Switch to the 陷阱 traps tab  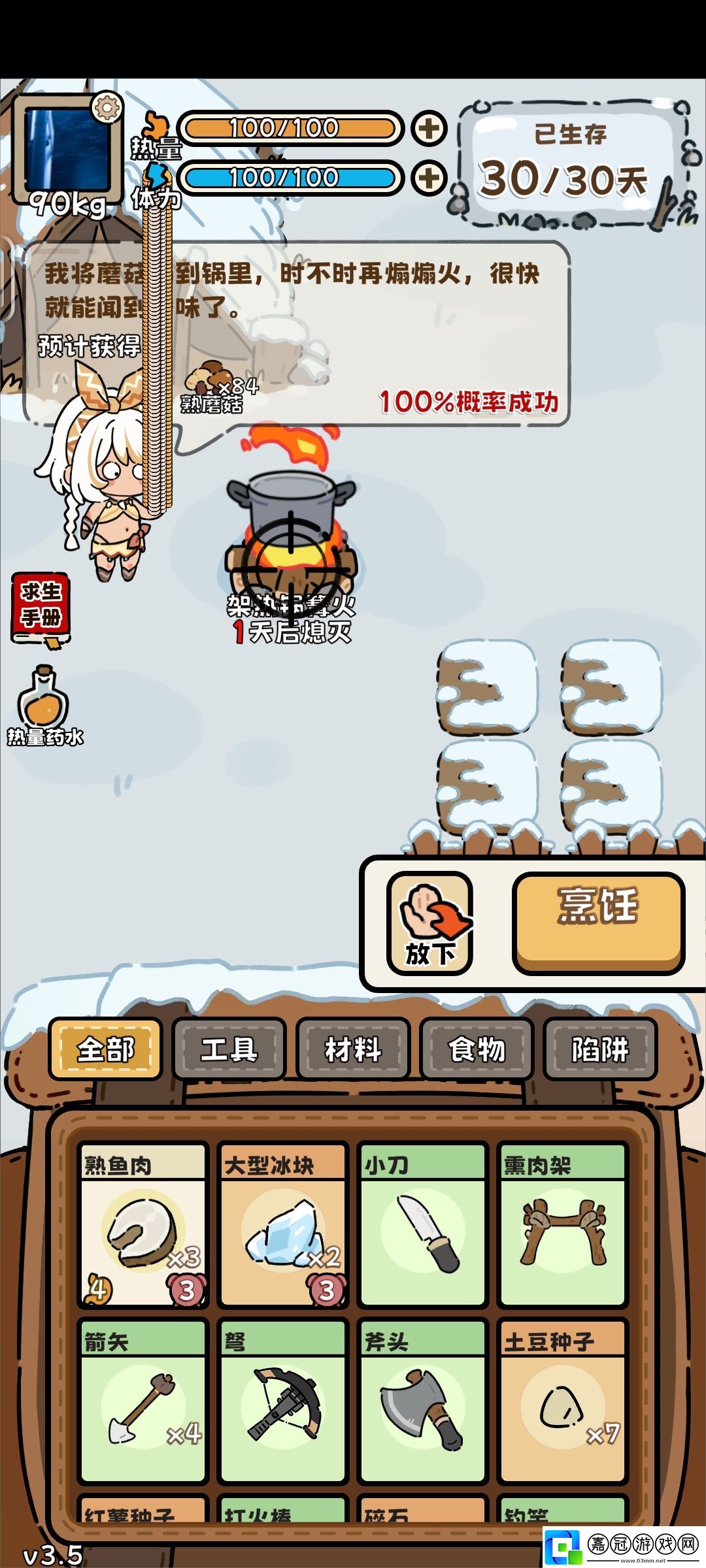click(600, 1049)
